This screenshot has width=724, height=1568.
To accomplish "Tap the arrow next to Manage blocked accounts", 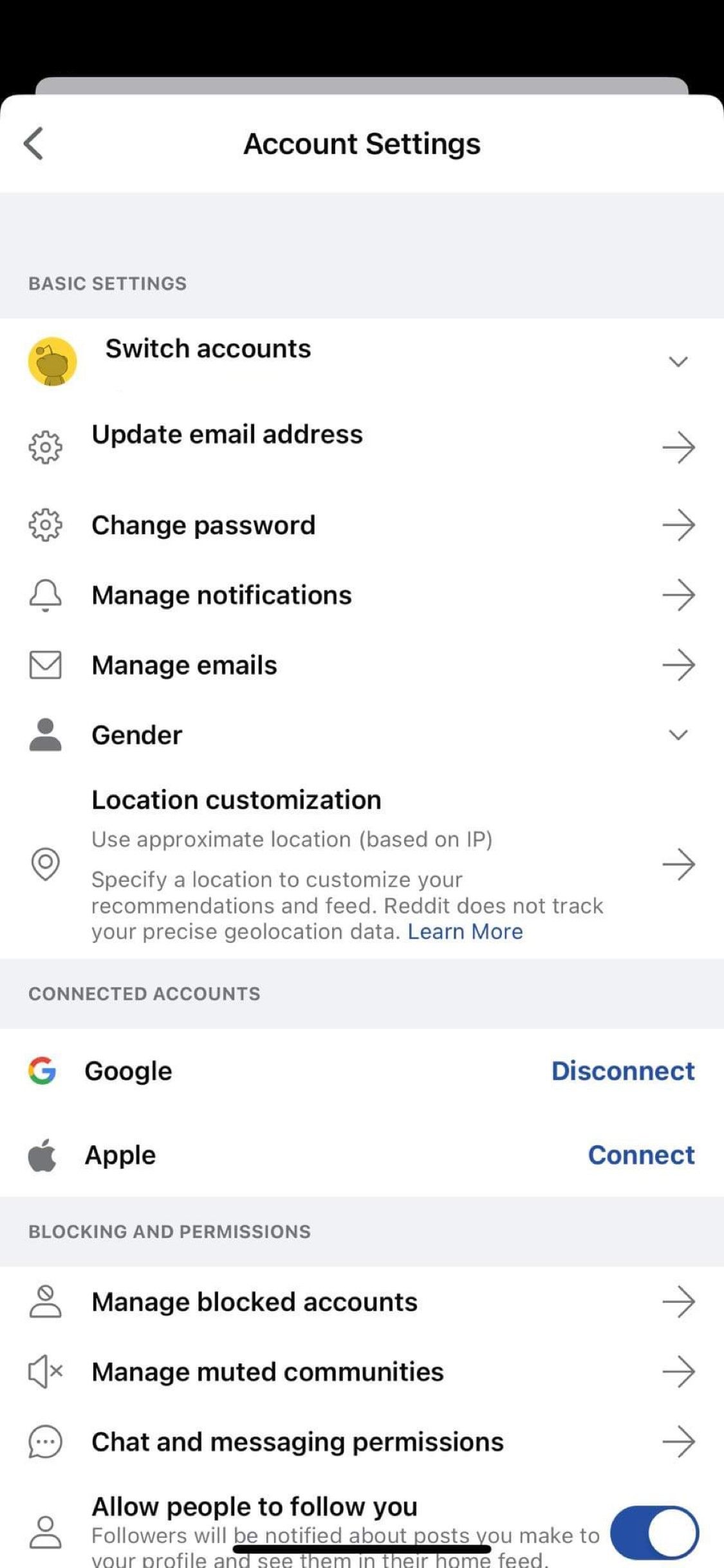I will click(680, 1302).
